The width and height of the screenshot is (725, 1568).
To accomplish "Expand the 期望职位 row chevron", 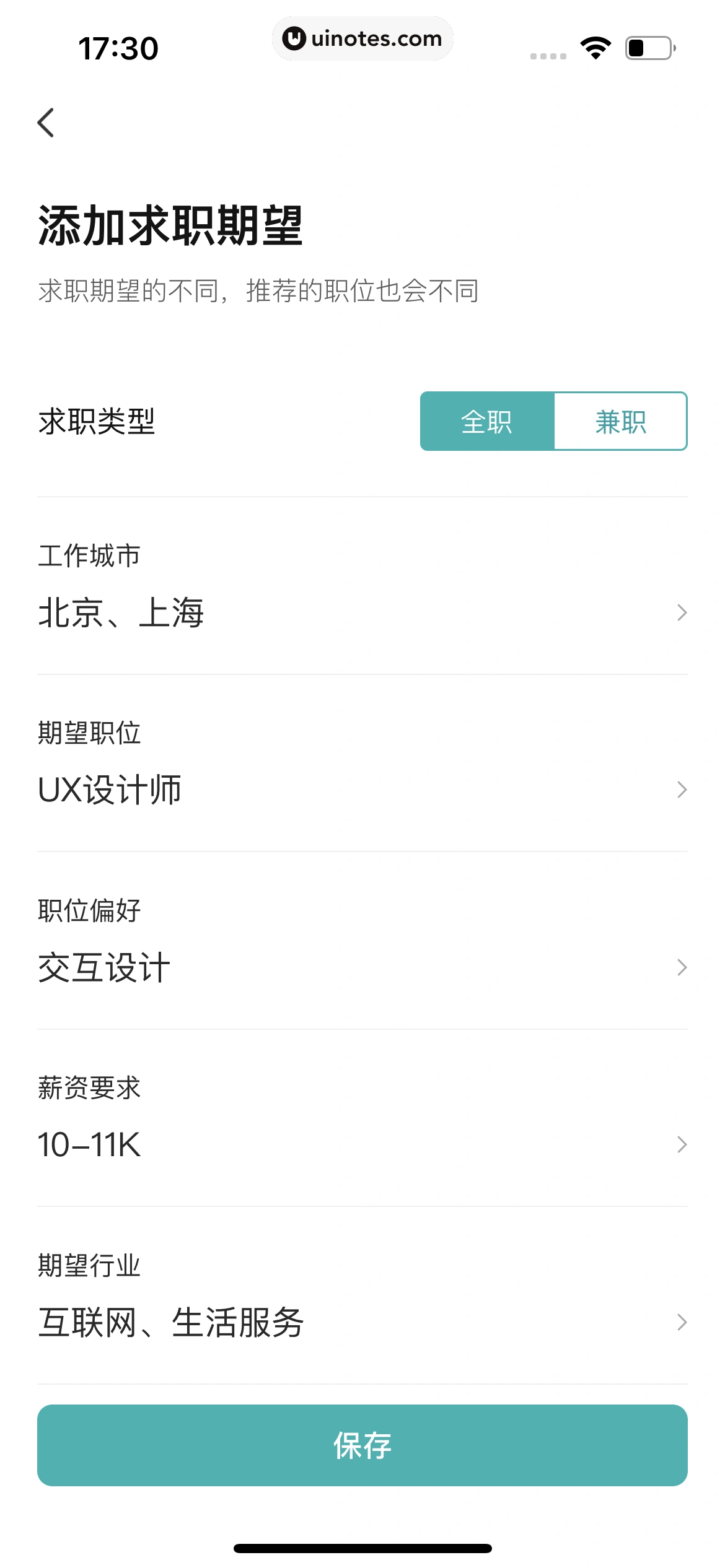I will [682, 789].
